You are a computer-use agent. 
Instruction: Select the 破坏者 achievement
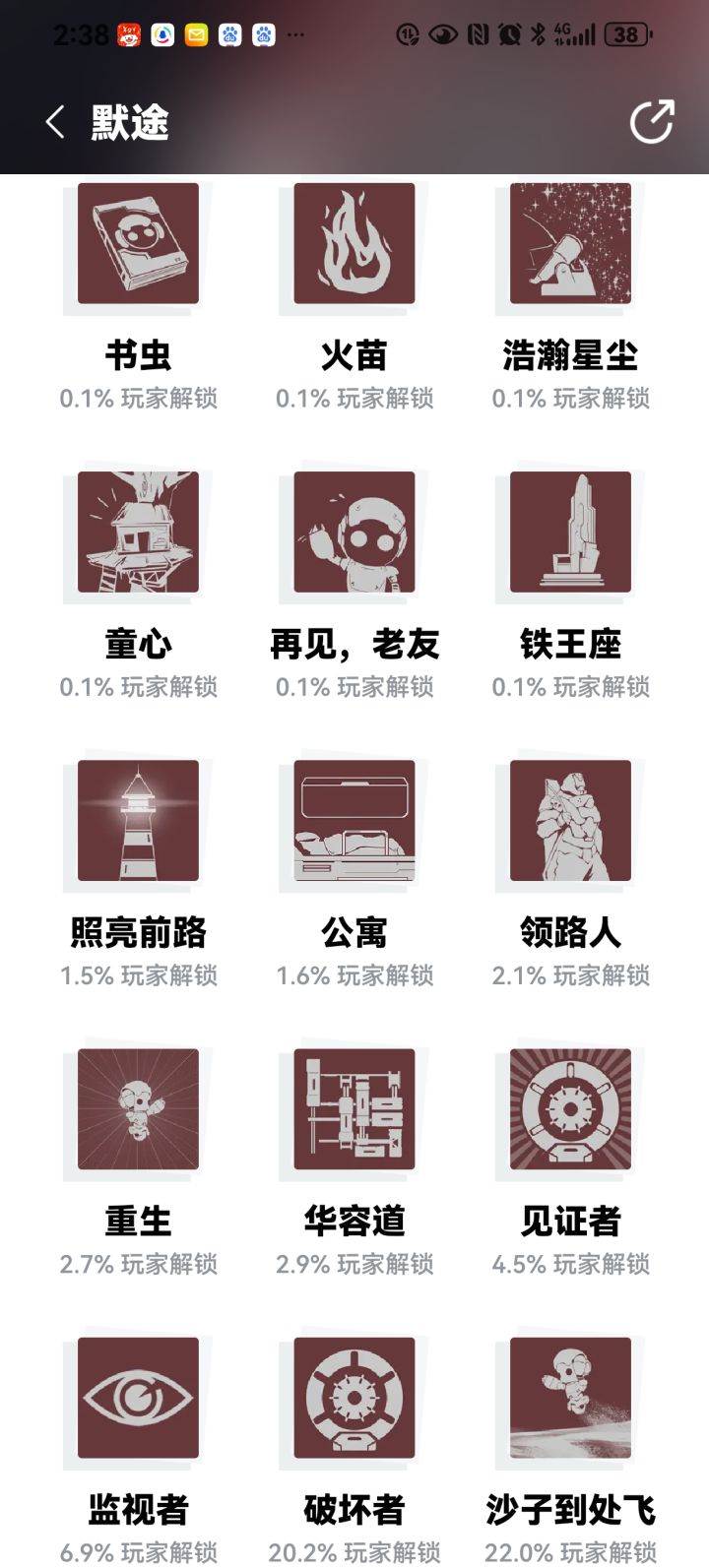[354, 1398]
